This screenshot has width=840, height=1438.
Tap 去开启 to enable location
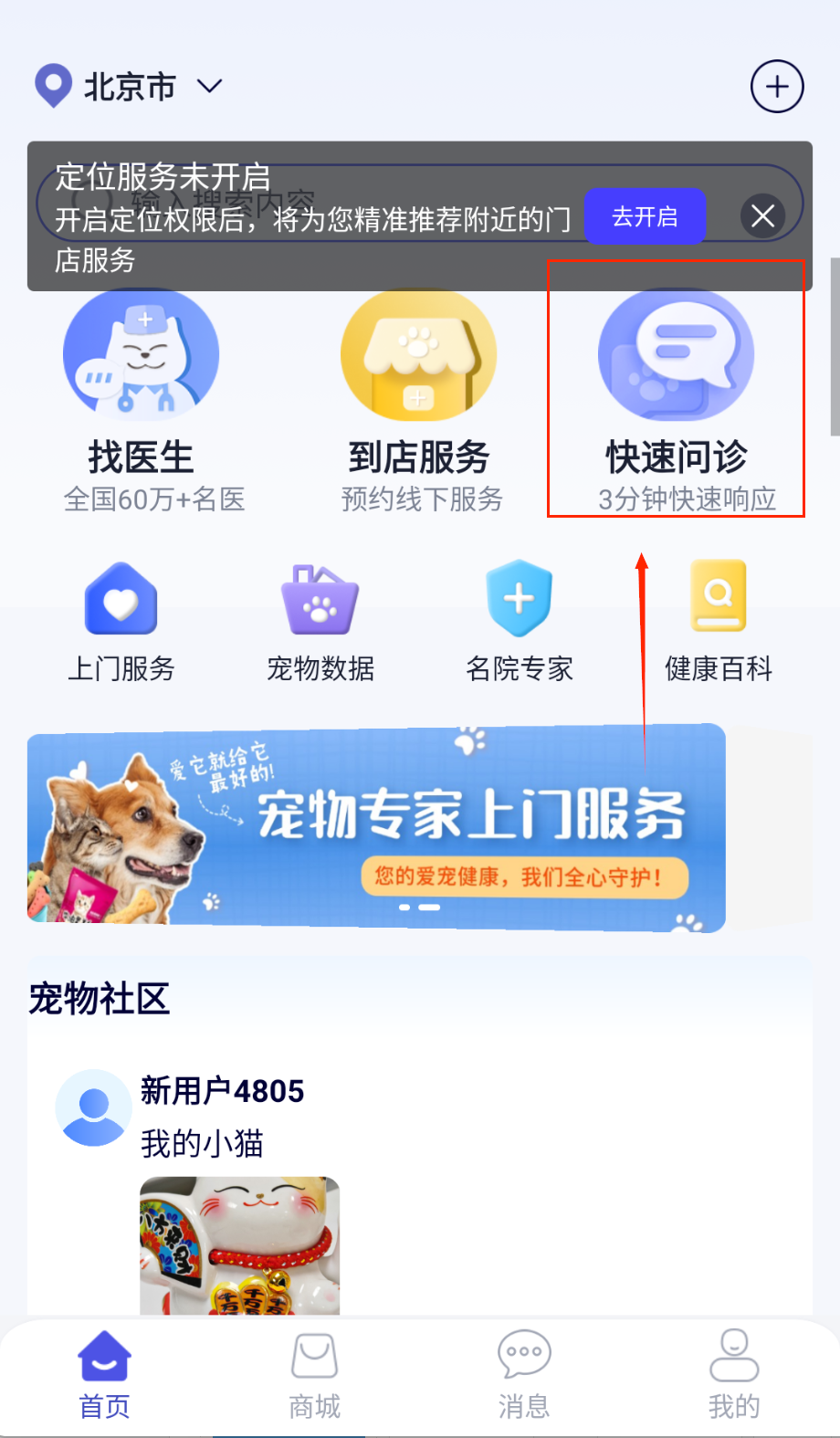[645, 216]
